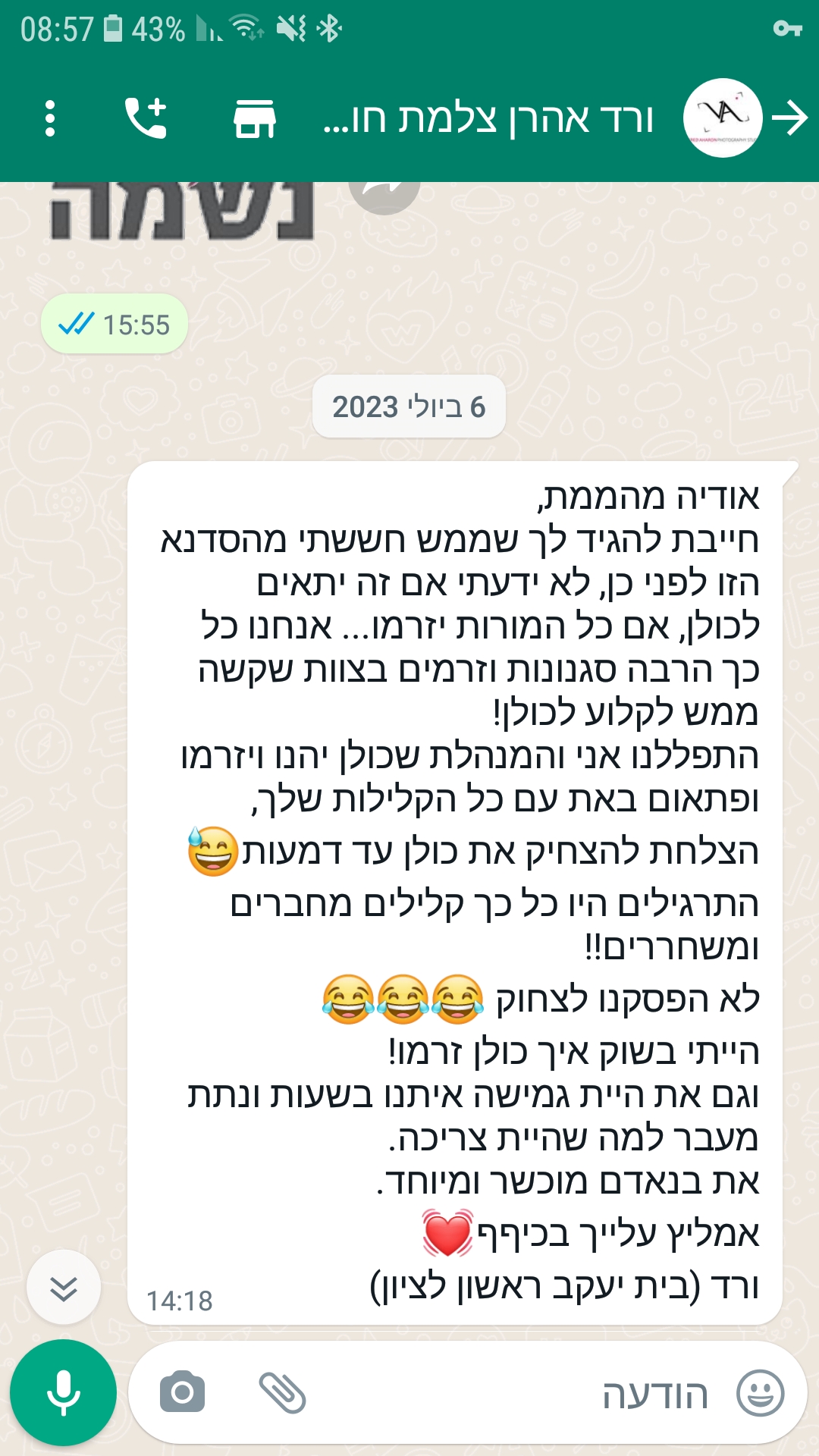The image size is (819, 1456).
Task: Open the emoji picker
Action: pos(761,1393)
